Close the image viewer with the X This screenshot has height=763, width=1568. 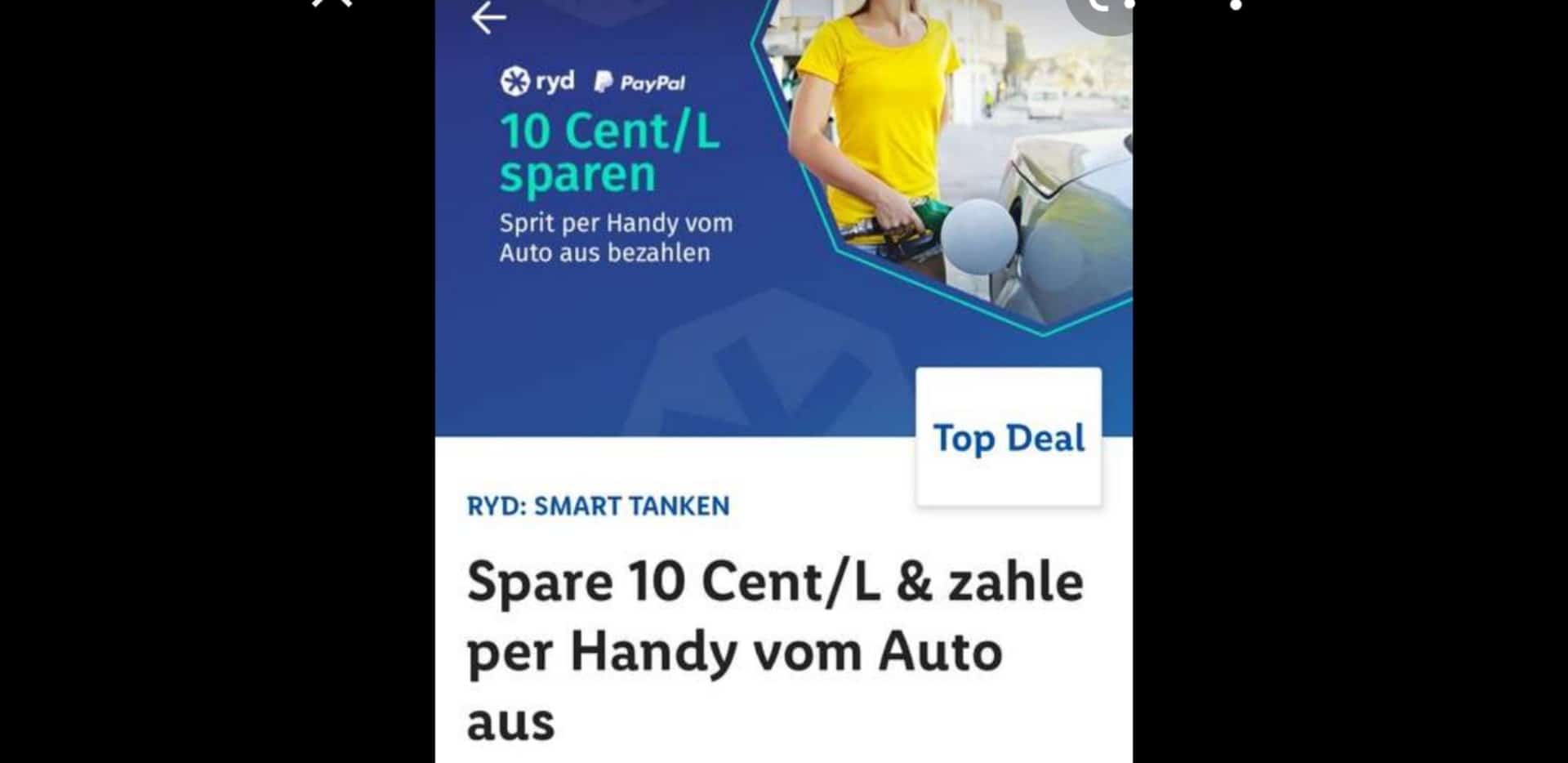point(332,3)
